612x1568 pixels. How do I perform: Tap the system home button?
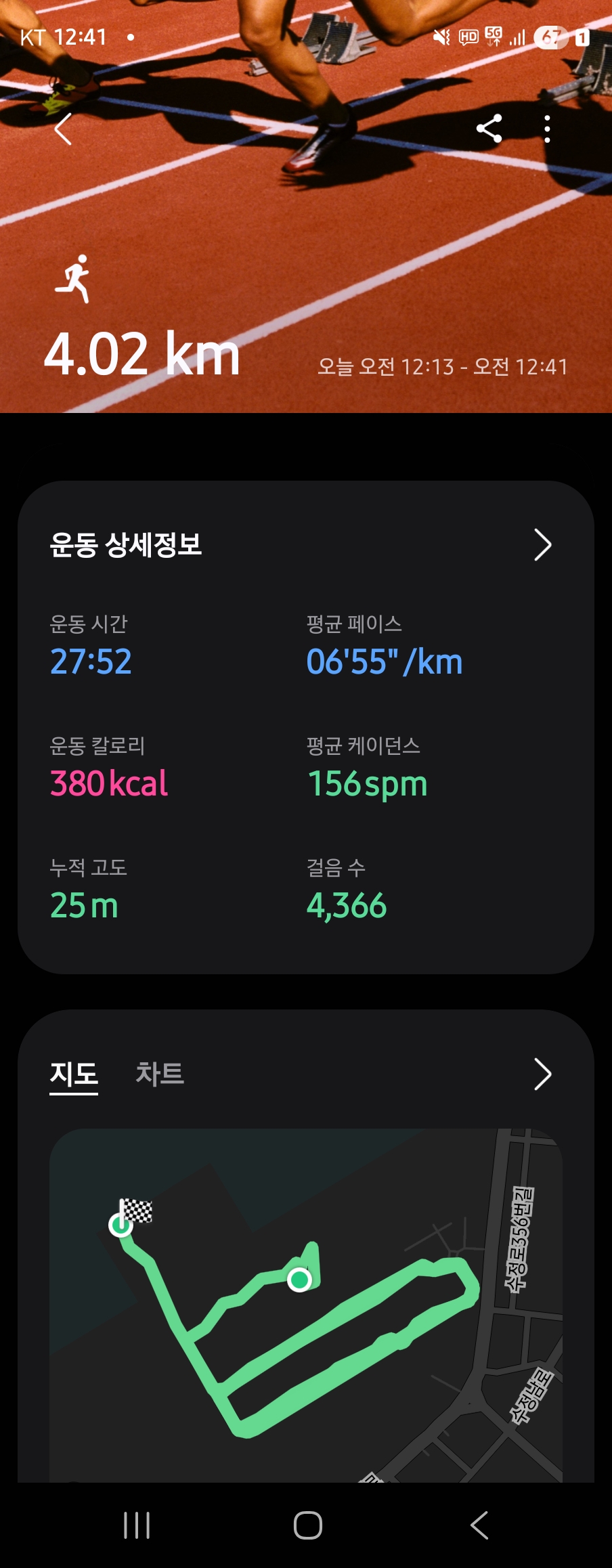[307, 1525]
